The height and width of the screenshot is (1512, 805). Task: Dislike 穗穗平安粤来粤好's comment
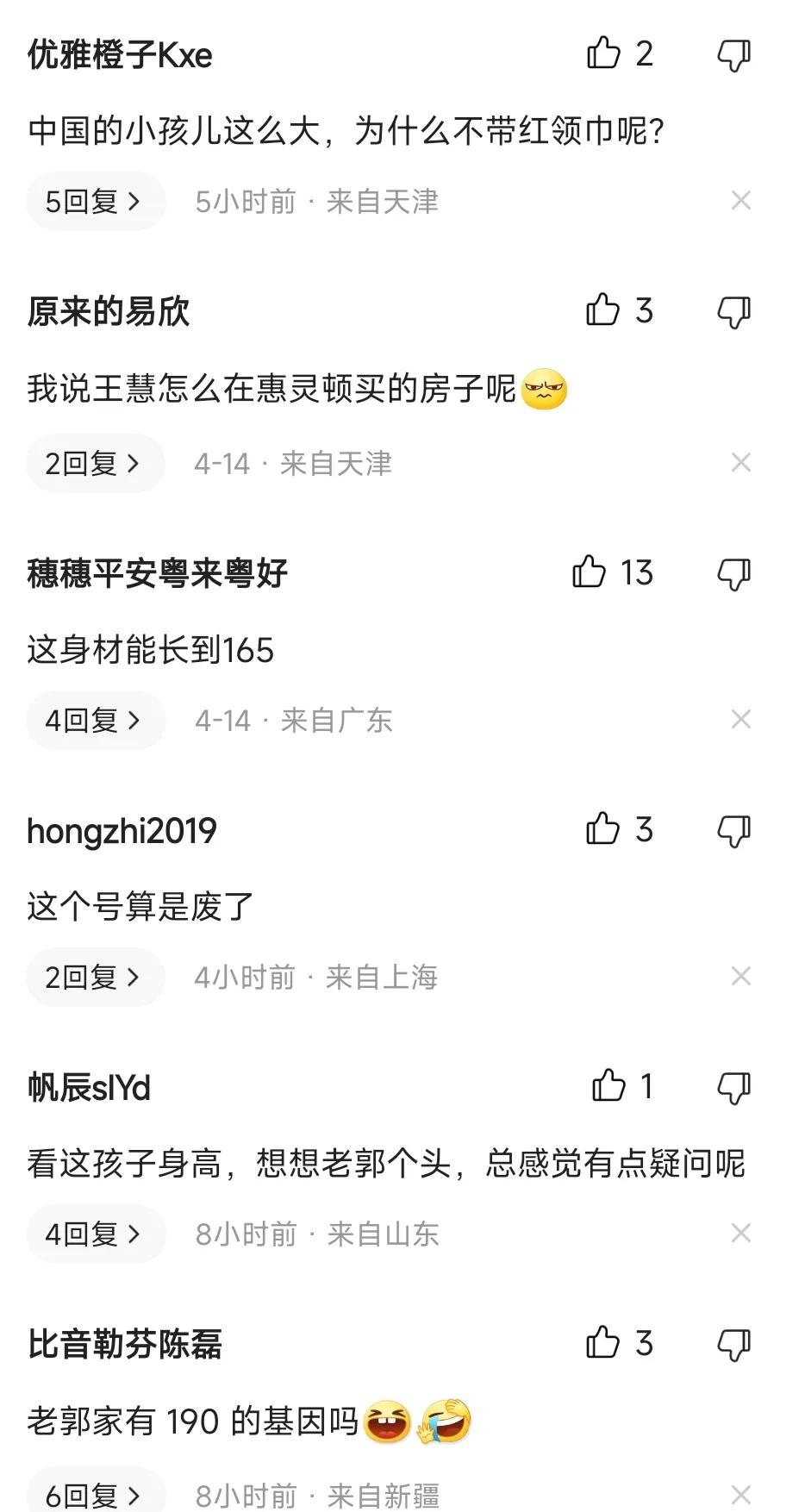734,574
